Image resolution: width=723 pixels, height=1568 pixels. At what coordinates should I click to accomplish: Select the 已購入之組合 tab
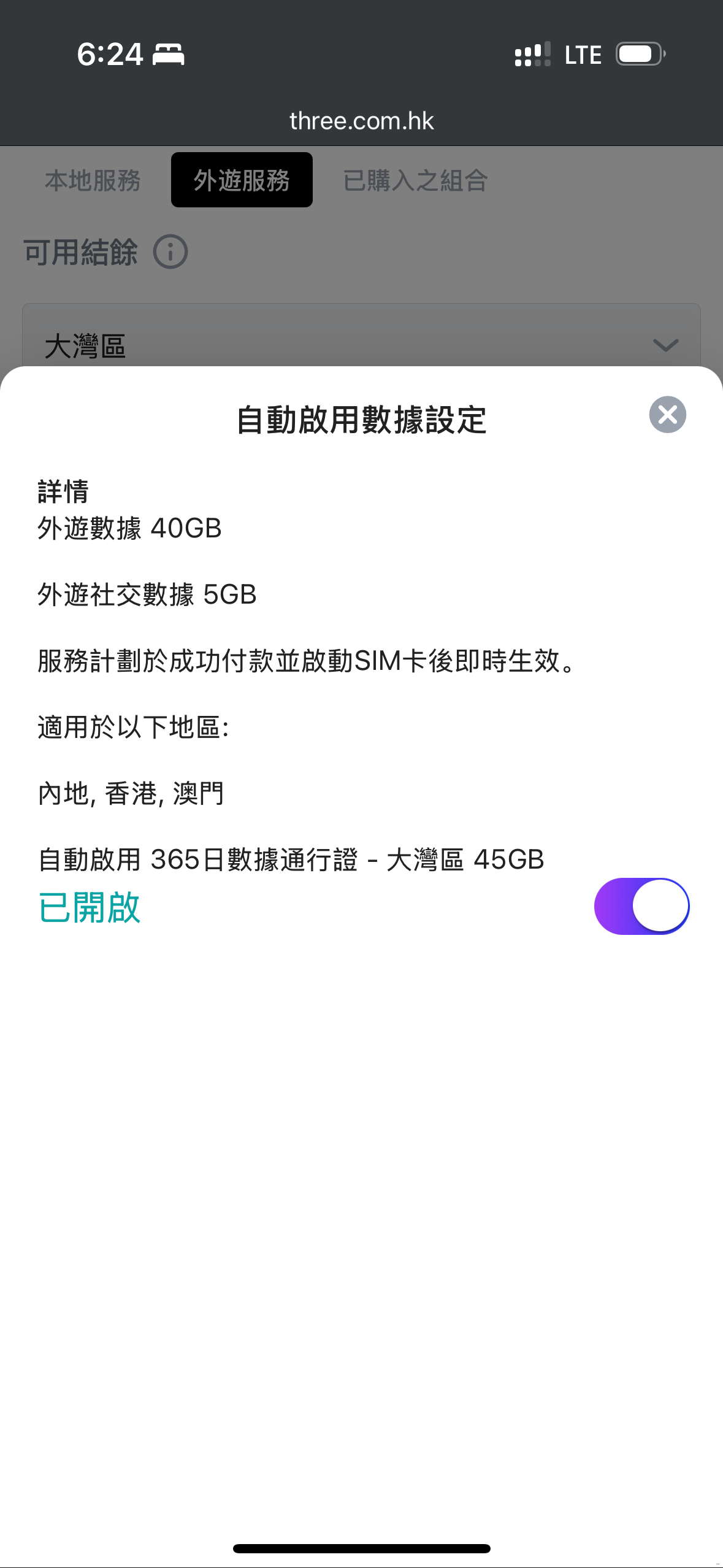(414, 180)
